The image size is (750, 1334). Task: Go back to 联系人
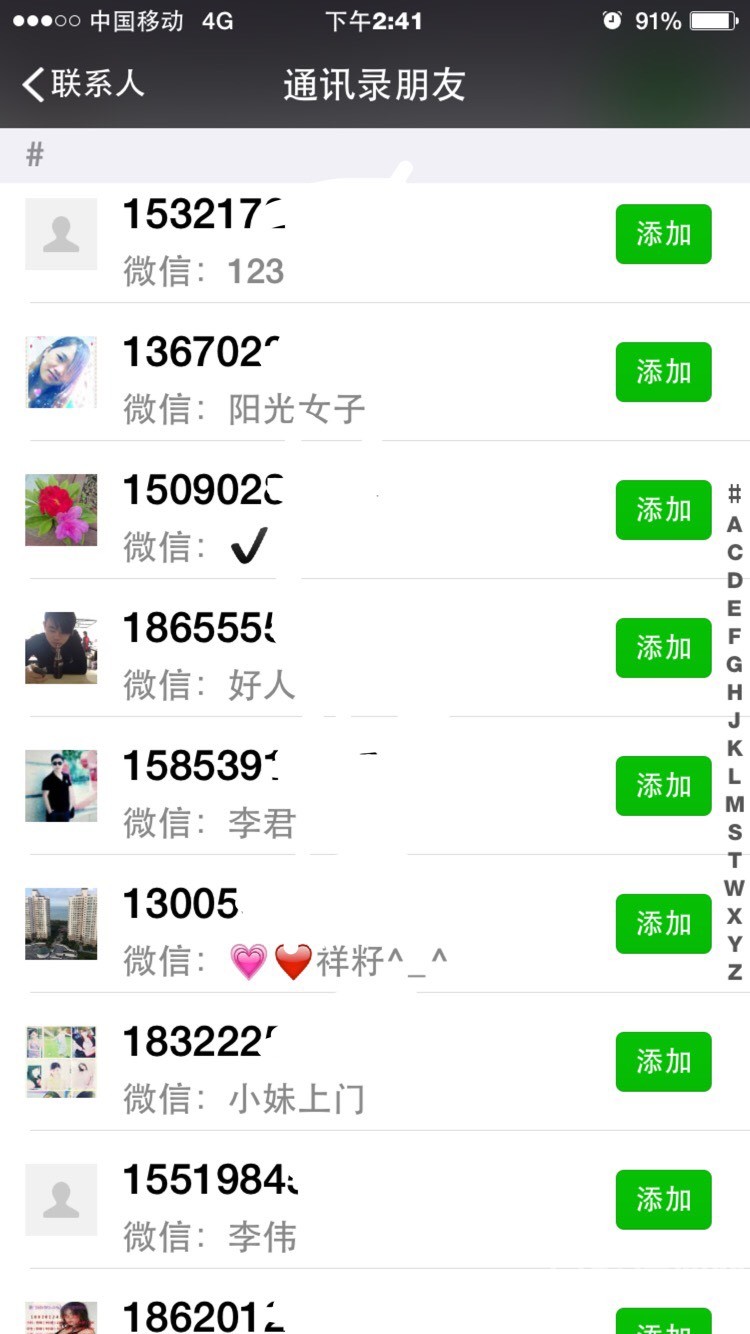(84, 84)
